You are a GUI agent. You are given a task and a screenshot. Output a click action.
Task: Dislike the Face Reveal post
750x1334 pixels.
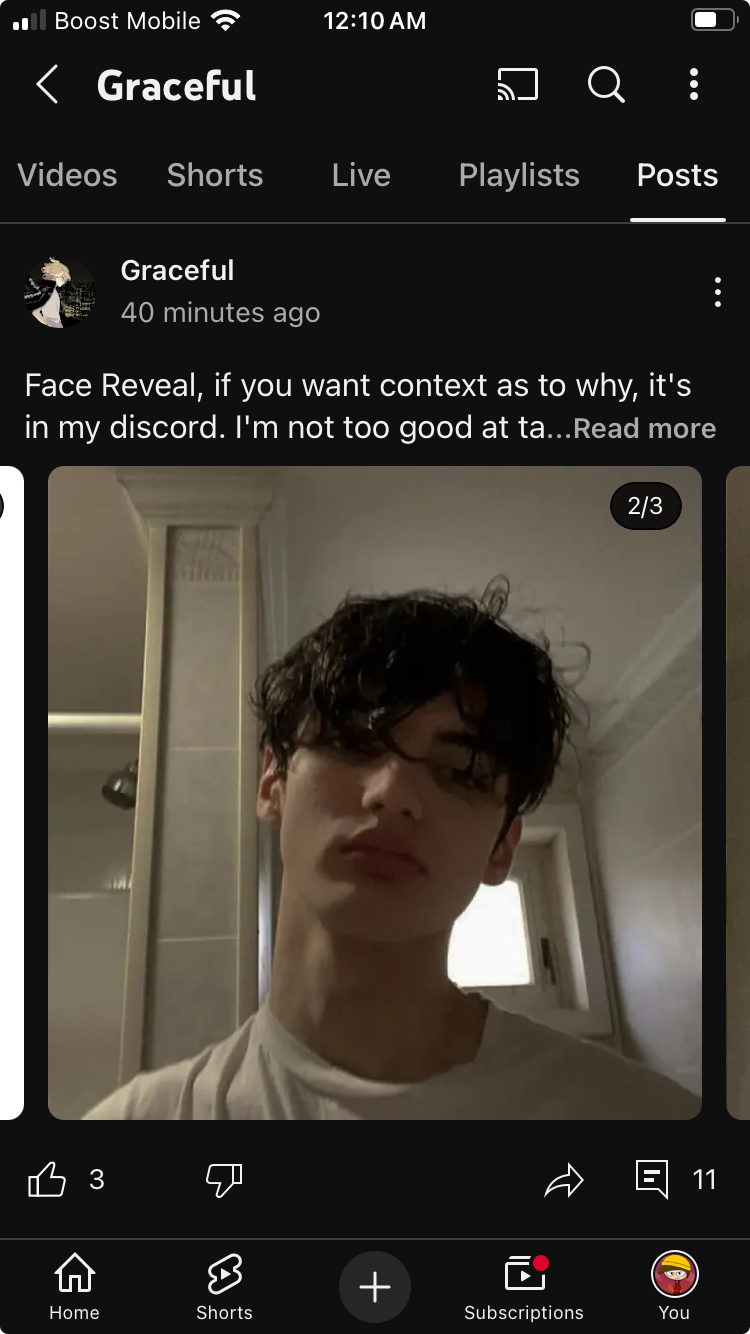coord(224,1180)
